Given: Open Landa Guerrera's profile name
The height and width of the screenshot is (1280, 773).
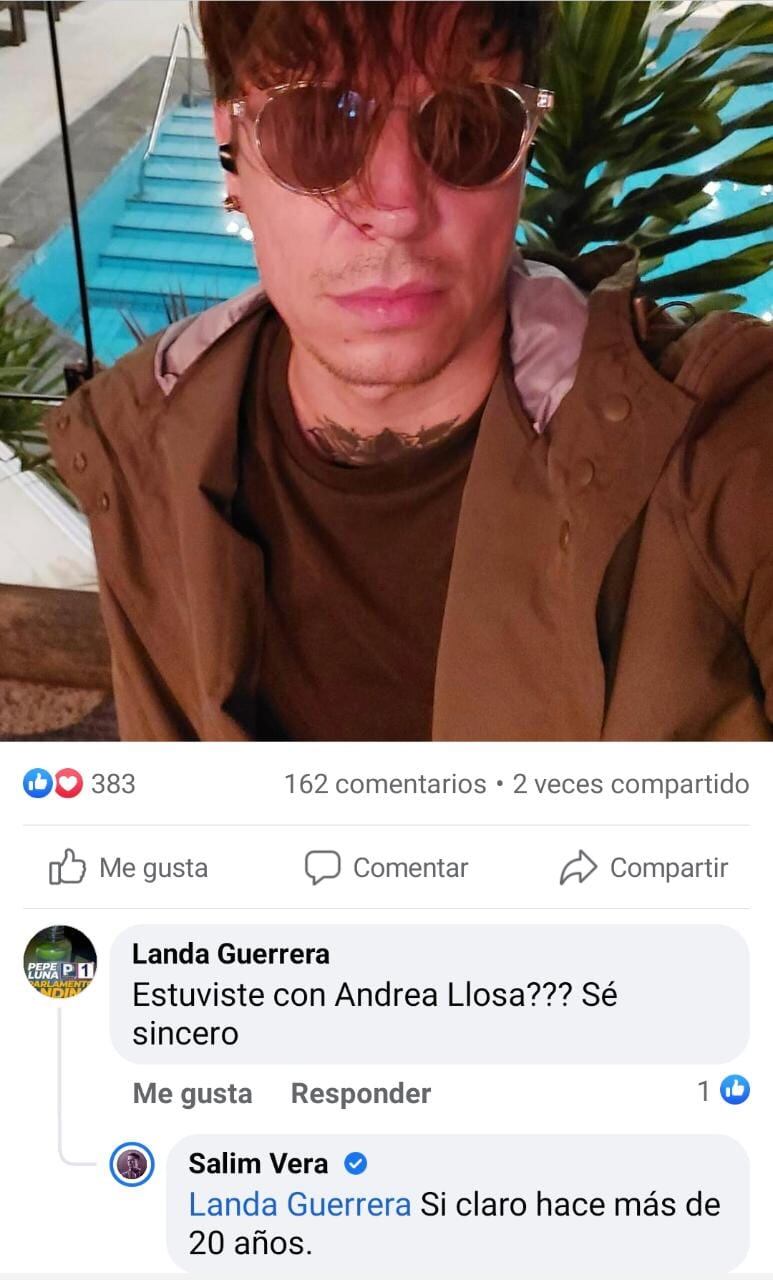Looking at the screenshot, I should coord(230,955).
